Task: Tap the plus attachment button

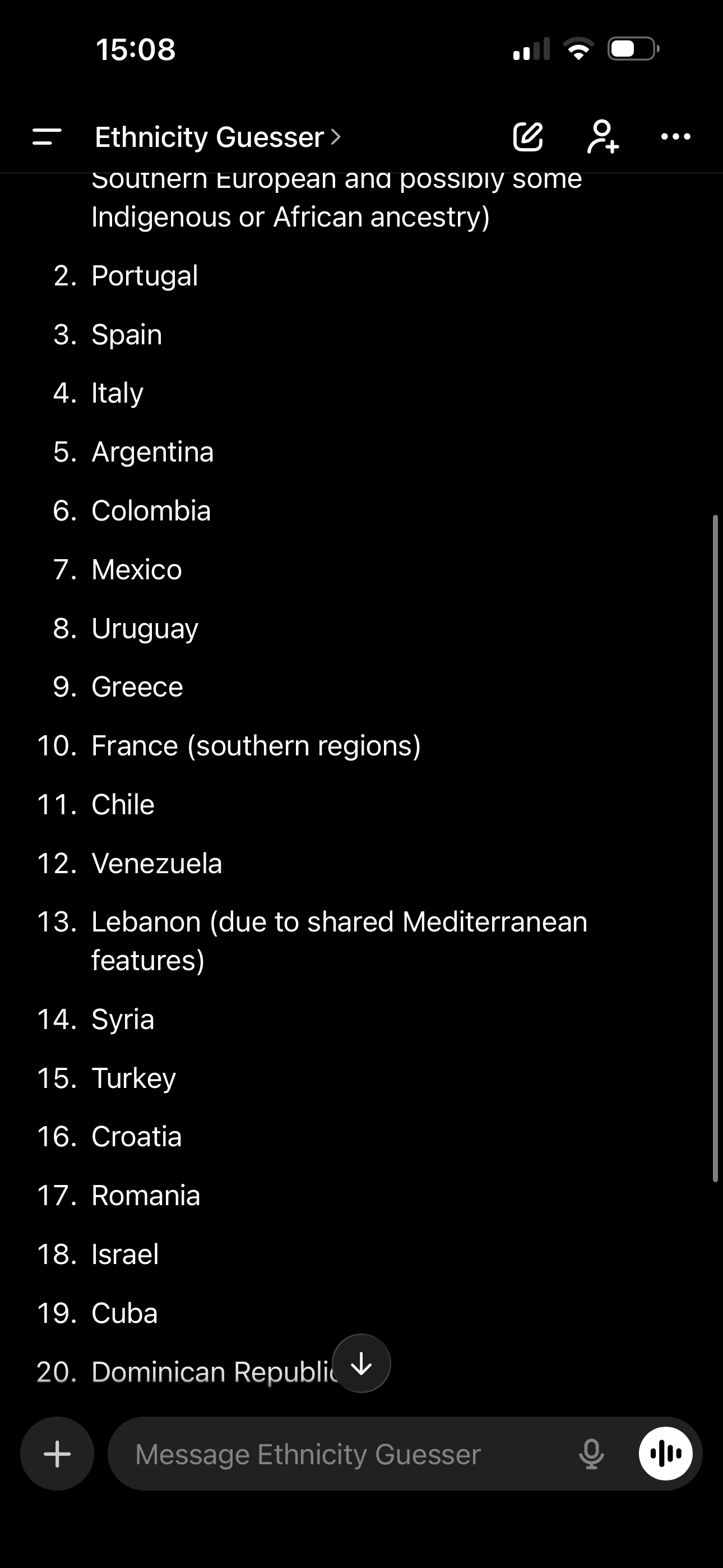Action: [57, 1454]
